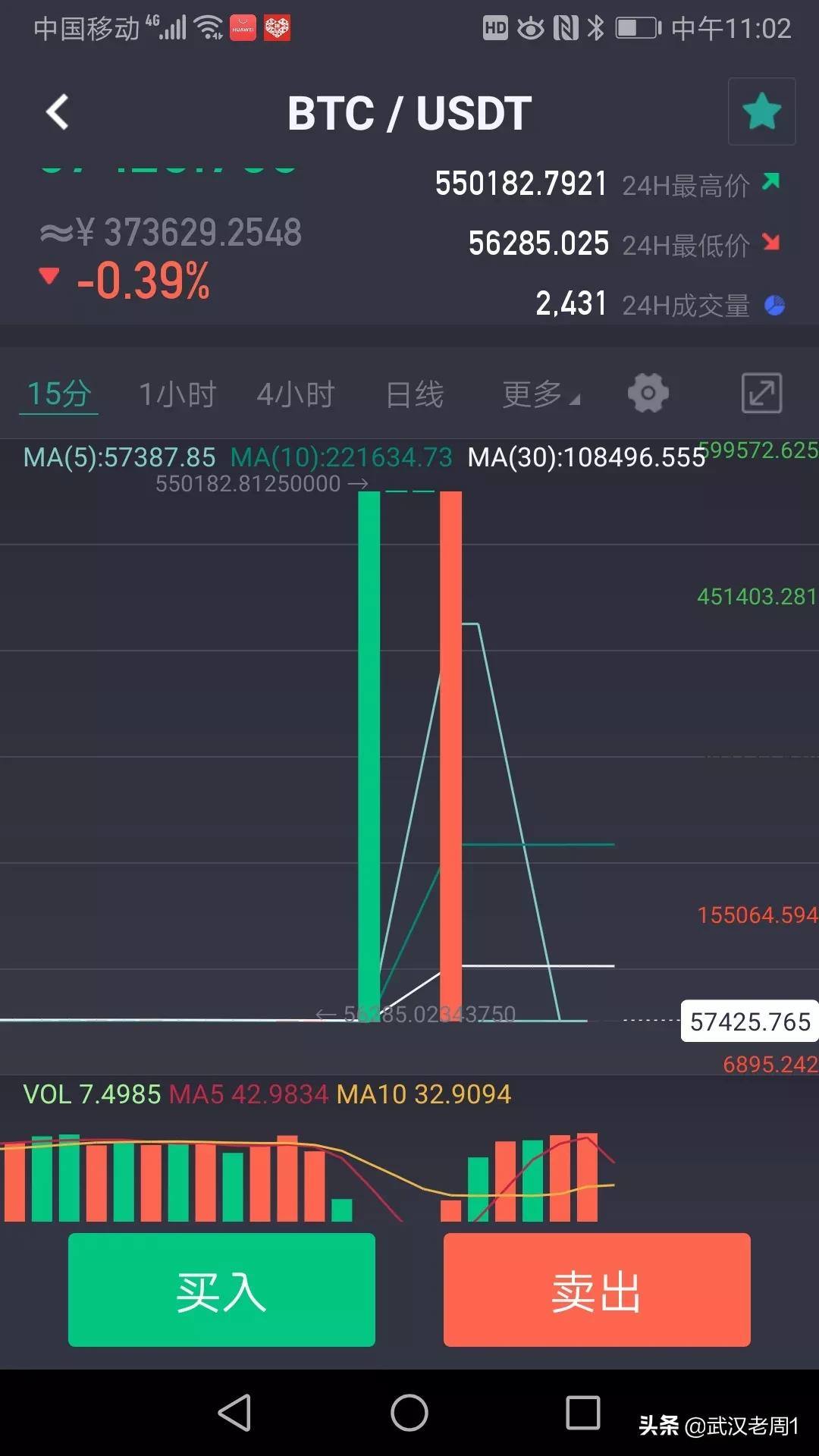Expand chart to fullscreen
Viewport: 819px width, 1456px height.
click(x=761, y=393)
